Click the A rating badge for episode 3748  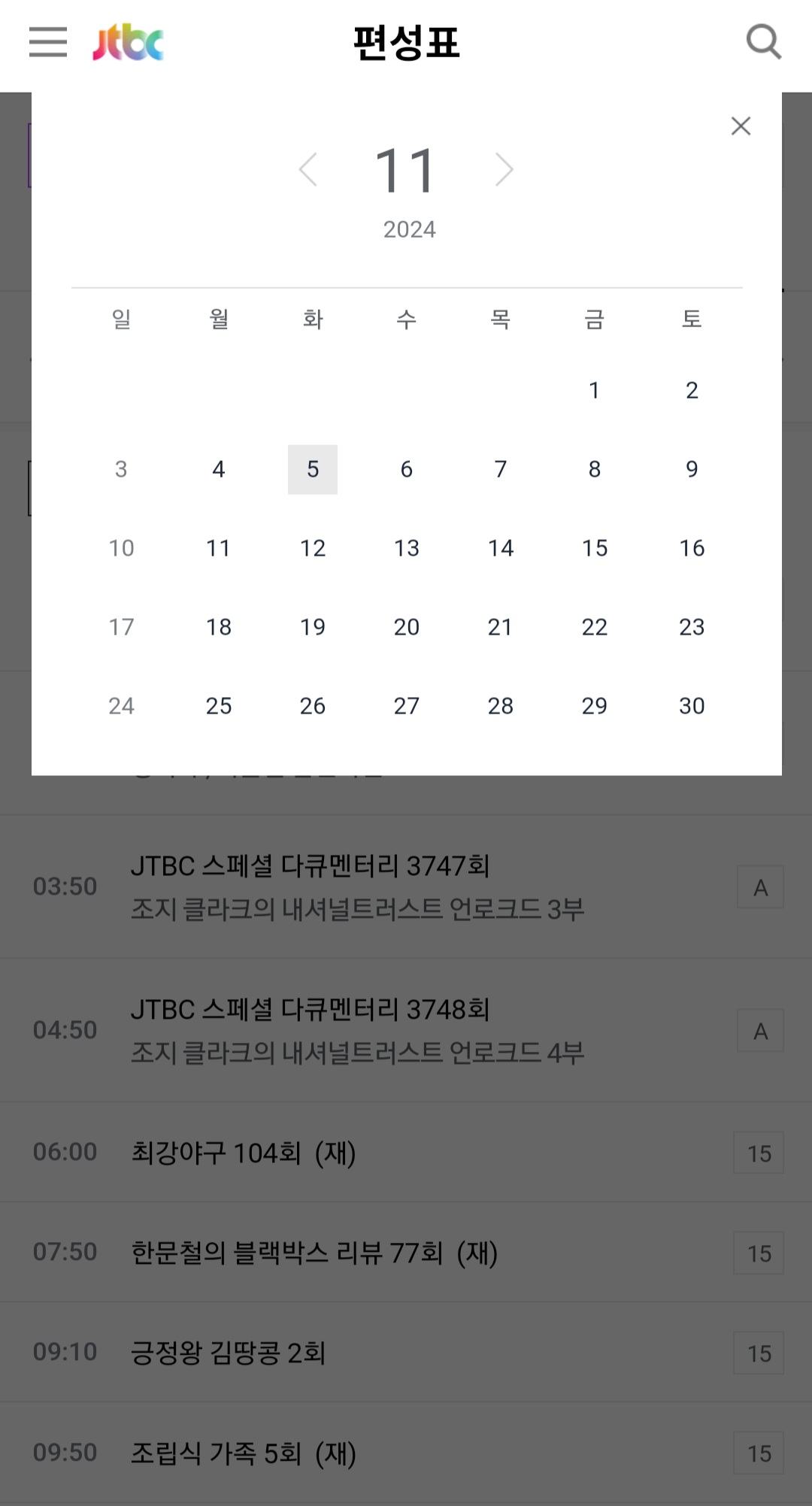pyautogui.click(x=760, y=1029)
